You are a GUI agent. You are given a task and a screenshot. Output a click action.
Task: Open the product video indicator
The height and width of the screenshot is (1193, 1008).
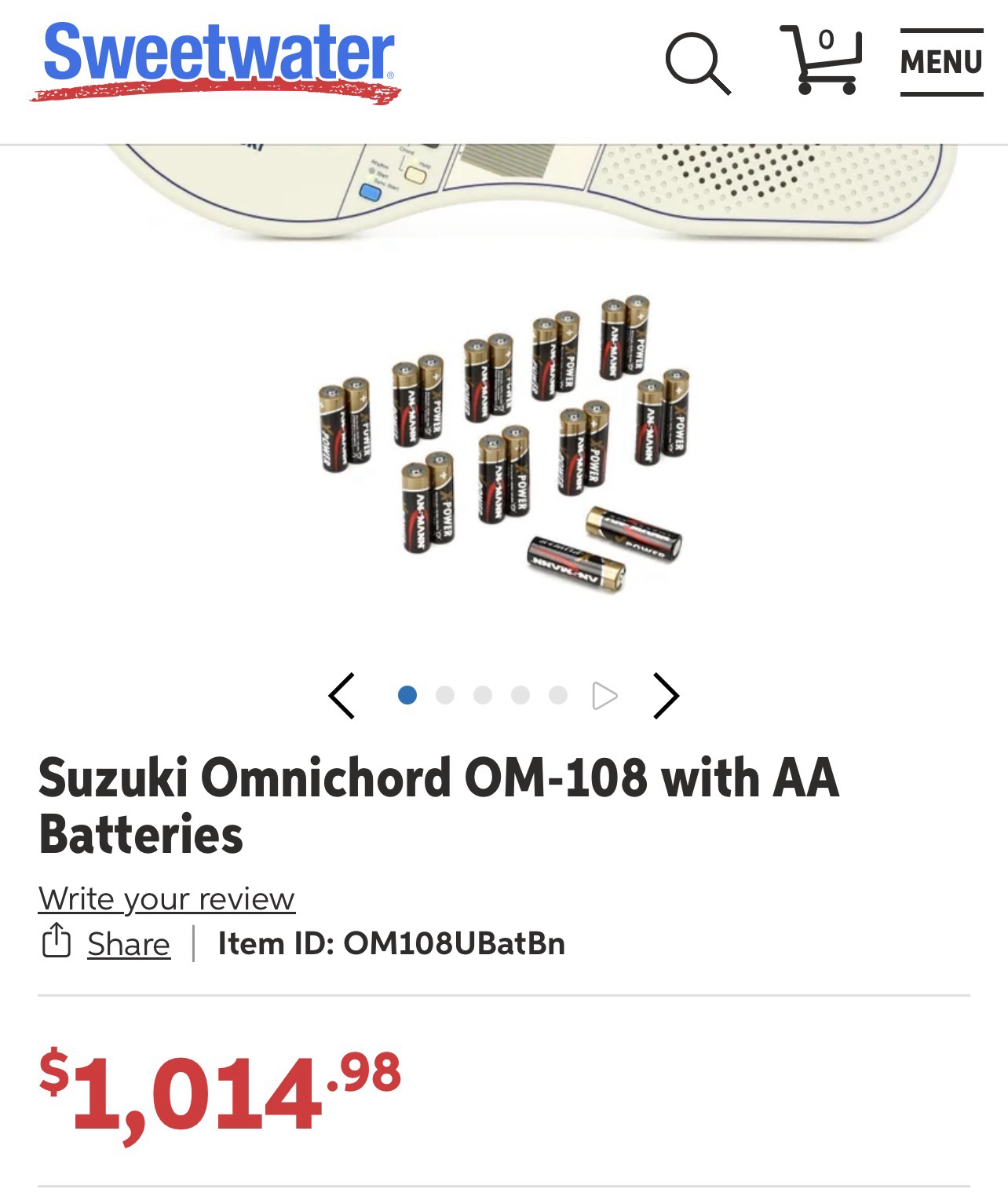pyautogui.click(x=604, y=695)
